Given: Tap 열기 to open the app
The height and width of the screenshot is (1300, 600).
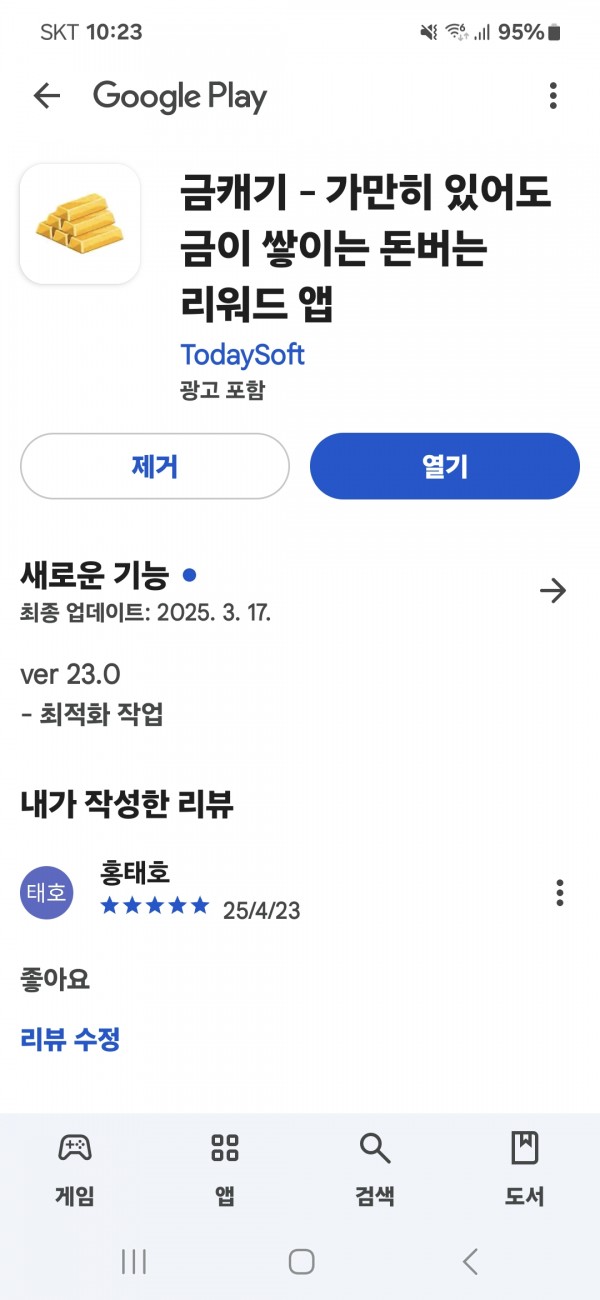Looking at the screenshot, I should [445, 466].
